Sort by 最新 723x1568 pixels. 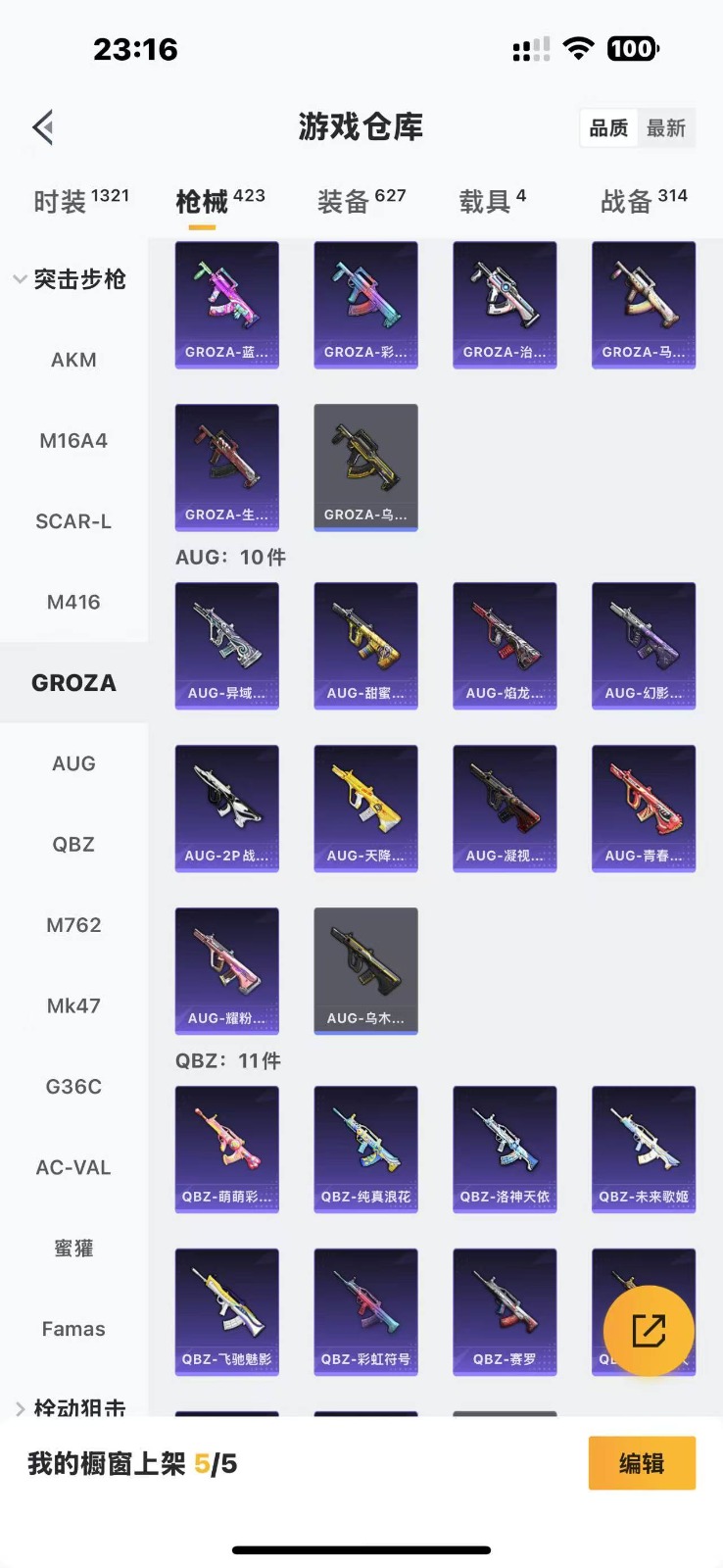click(x=666, y=128)
